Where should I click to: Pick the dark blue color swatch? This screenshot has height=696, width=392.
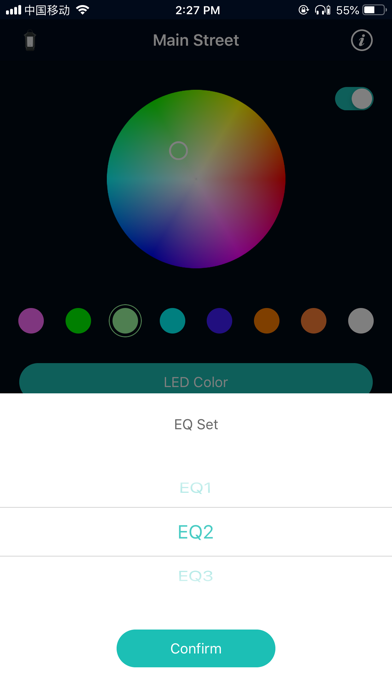219,320
